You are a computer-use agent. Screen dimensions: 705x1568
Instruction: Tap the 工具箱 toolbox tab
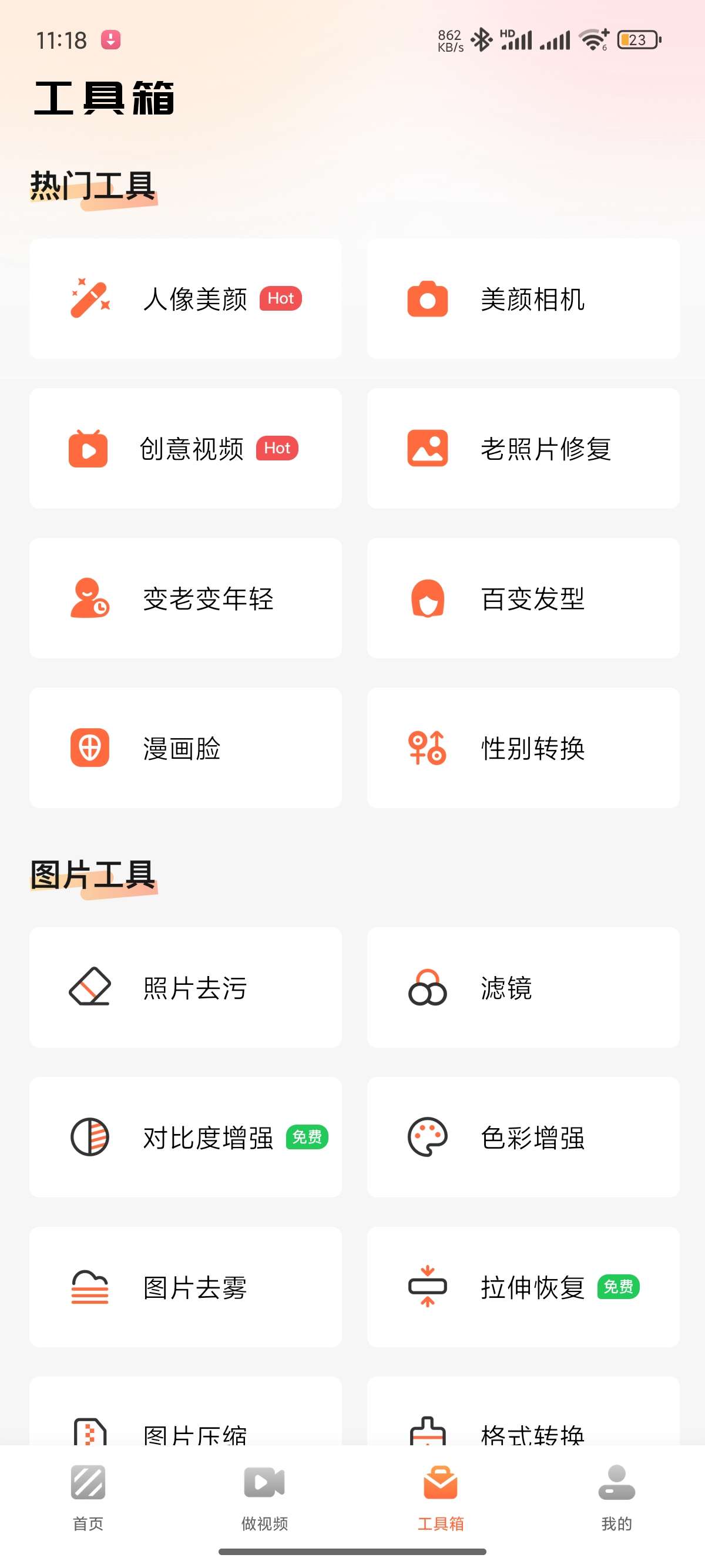440,1498
